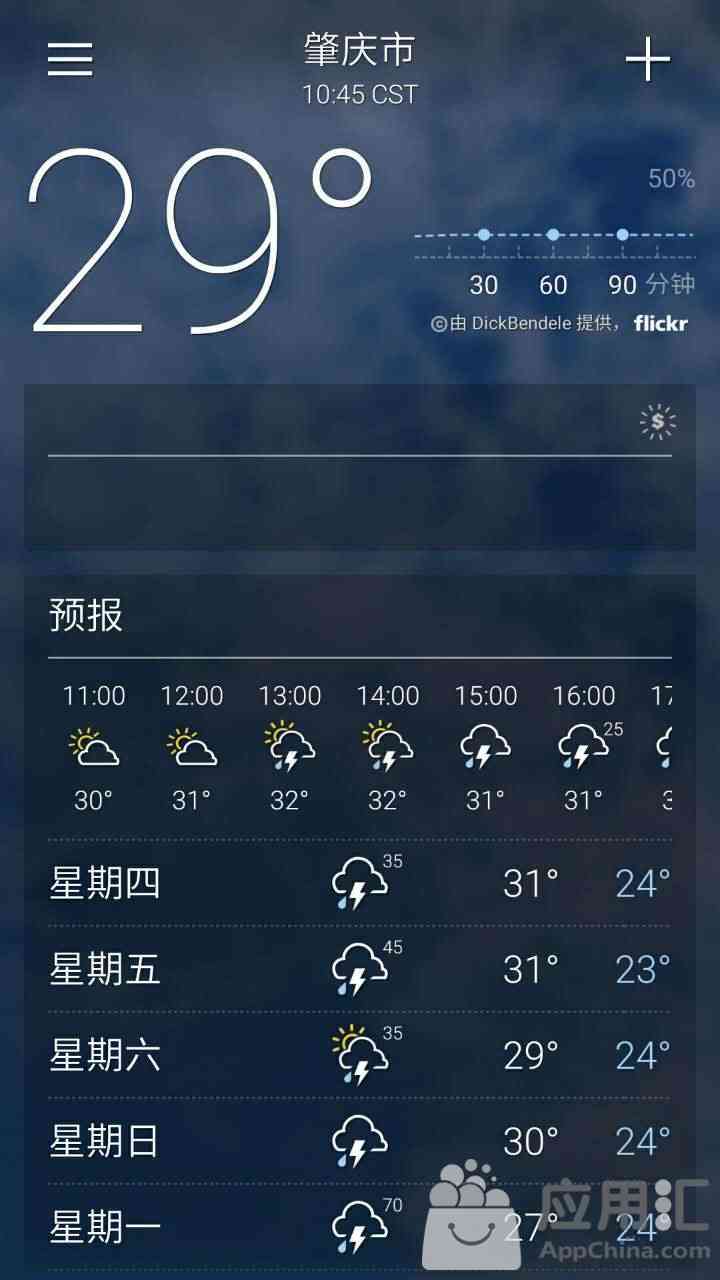Open the flickr photo credit link
This screenshot has height=1280, width=720.
click(660, 323)
